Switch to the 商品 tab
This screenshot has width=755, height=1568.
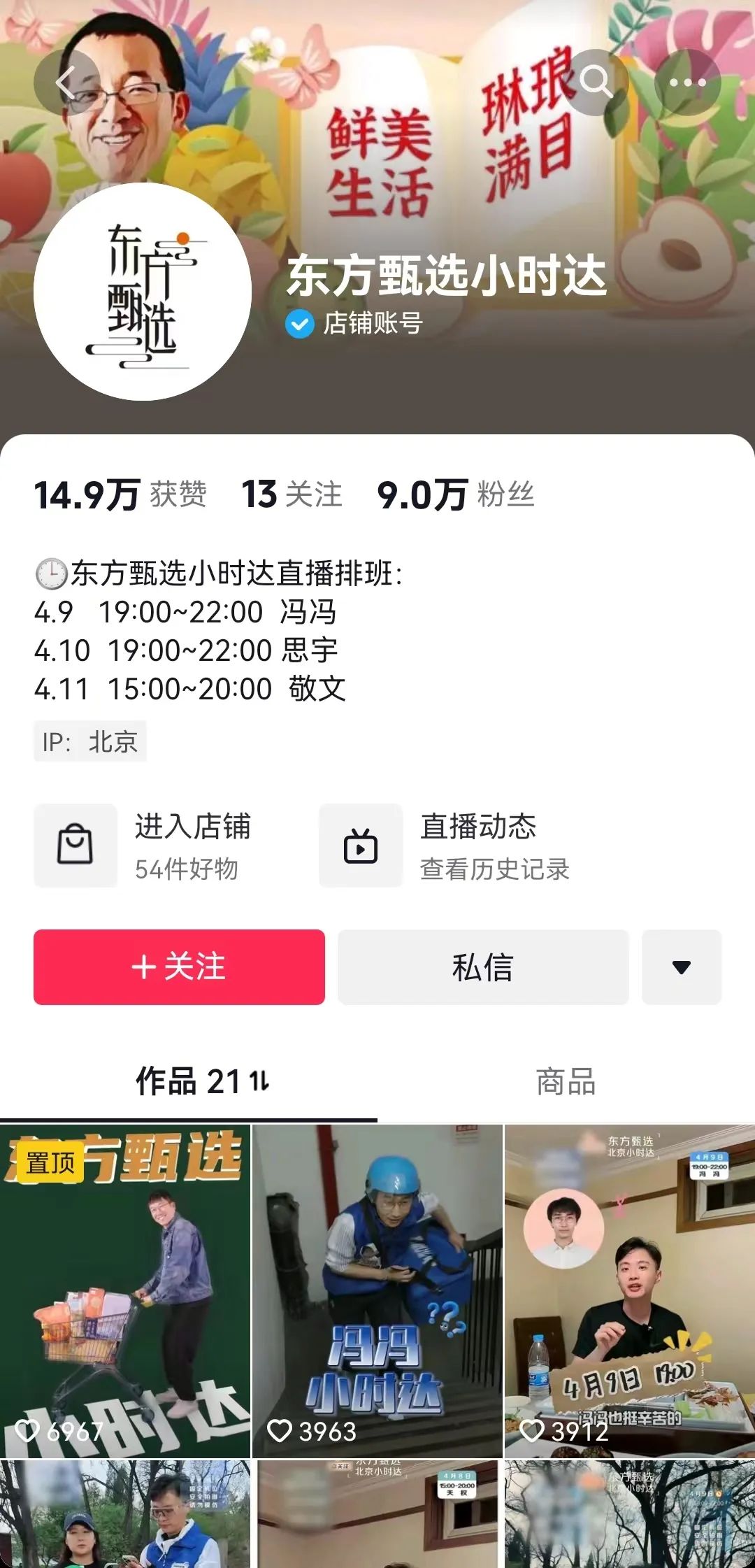click(x=566, y=1081)
